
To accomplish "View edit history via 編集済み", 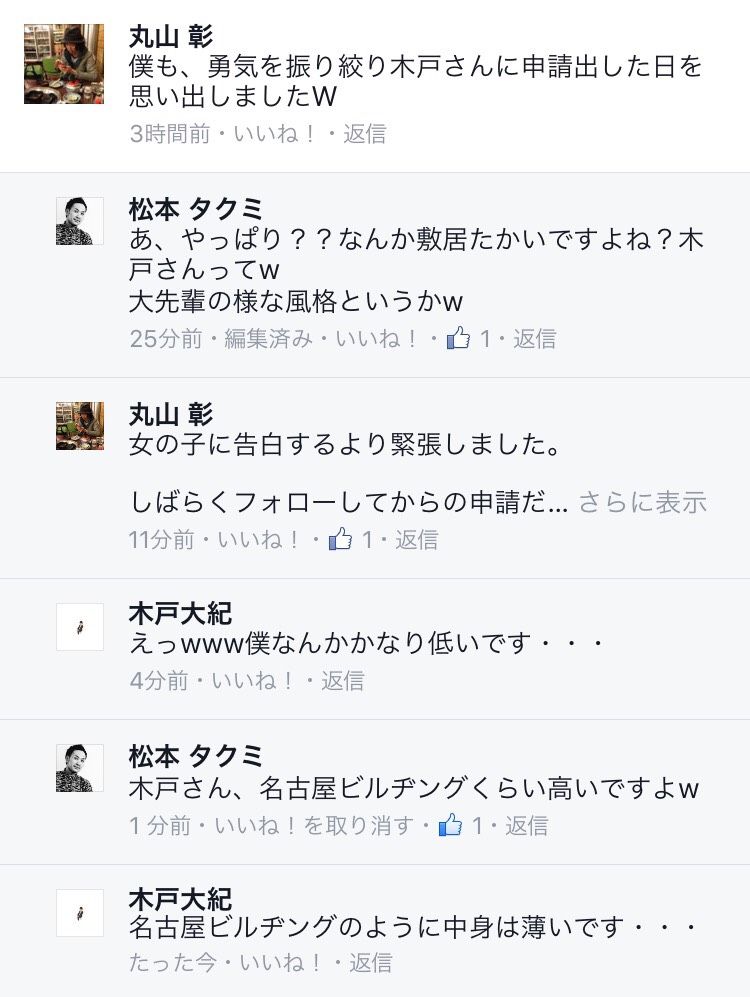I will 267,339.
